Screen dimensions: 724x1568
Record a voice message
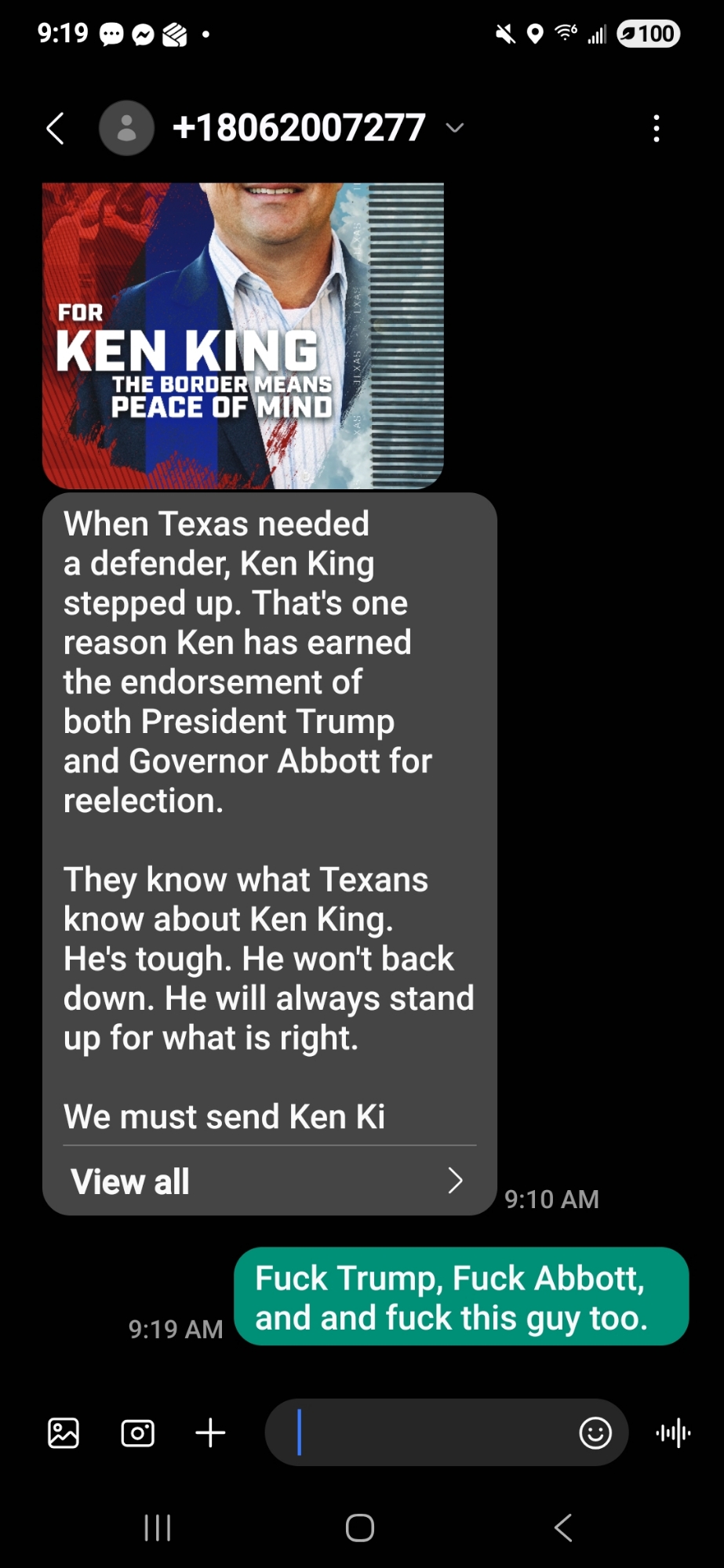[673, 1433]
